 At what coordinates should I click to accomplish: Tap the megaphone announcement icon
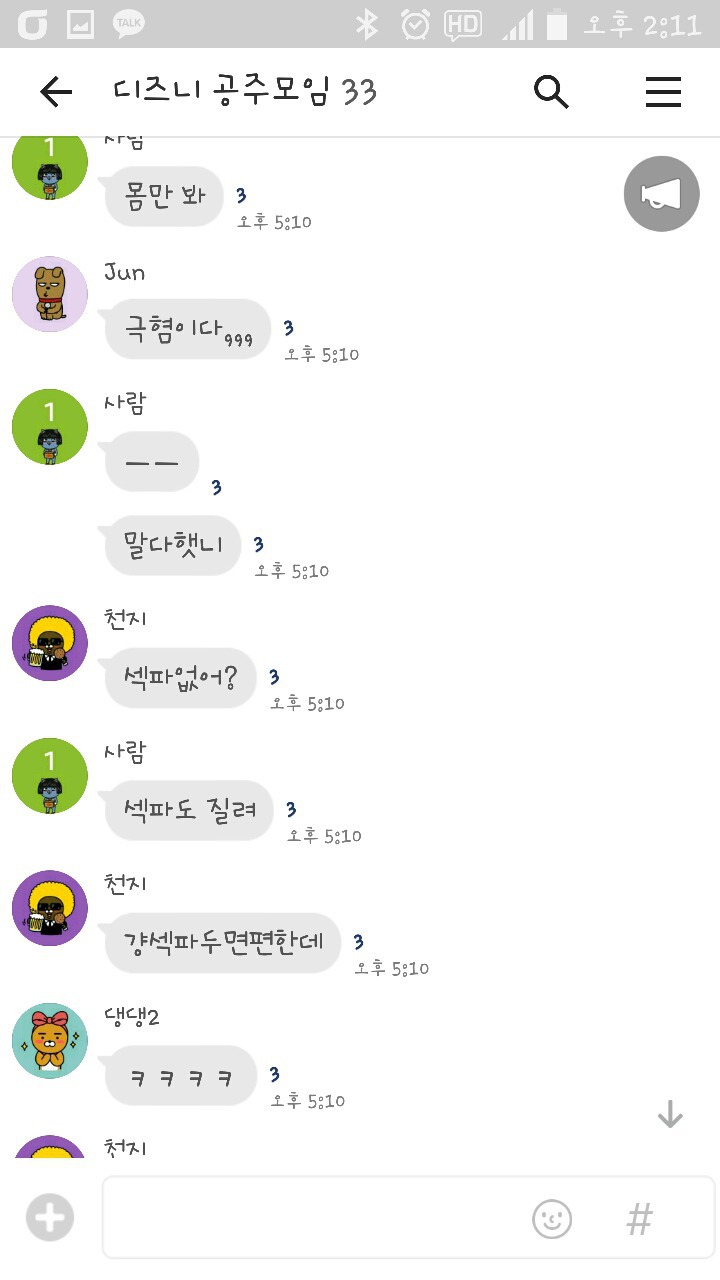(661, 193)
